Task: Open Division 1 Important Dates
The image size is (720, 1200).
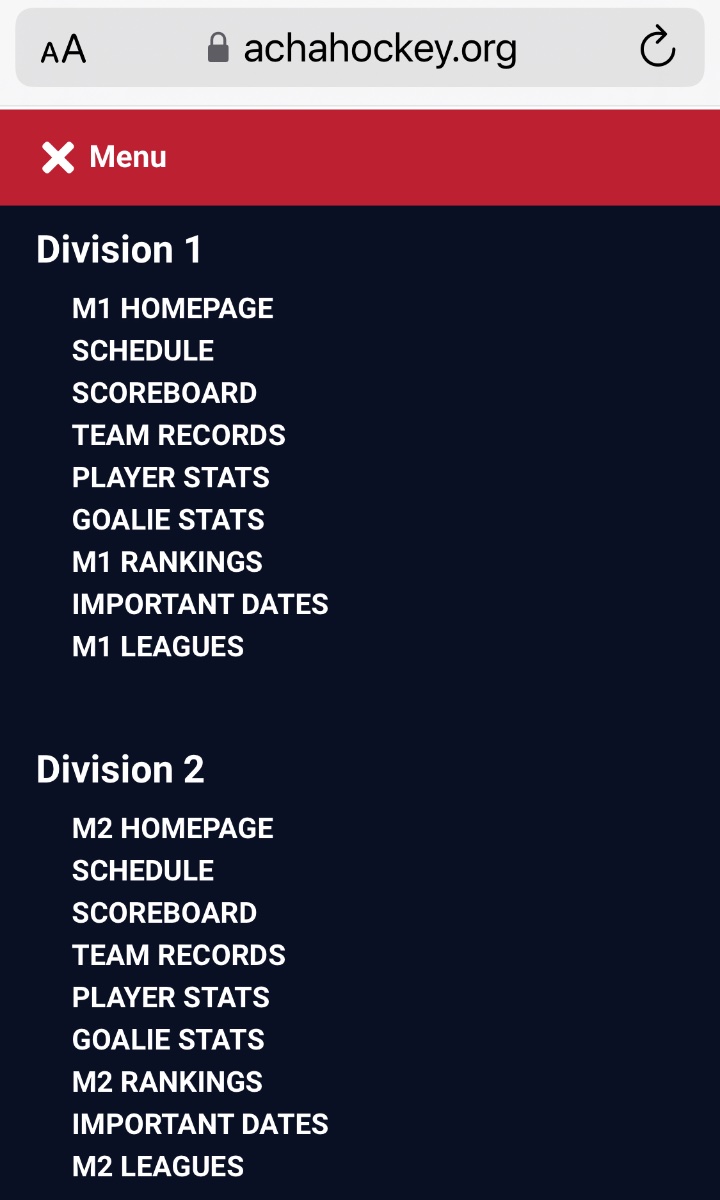Action: (x=200, y=605)
